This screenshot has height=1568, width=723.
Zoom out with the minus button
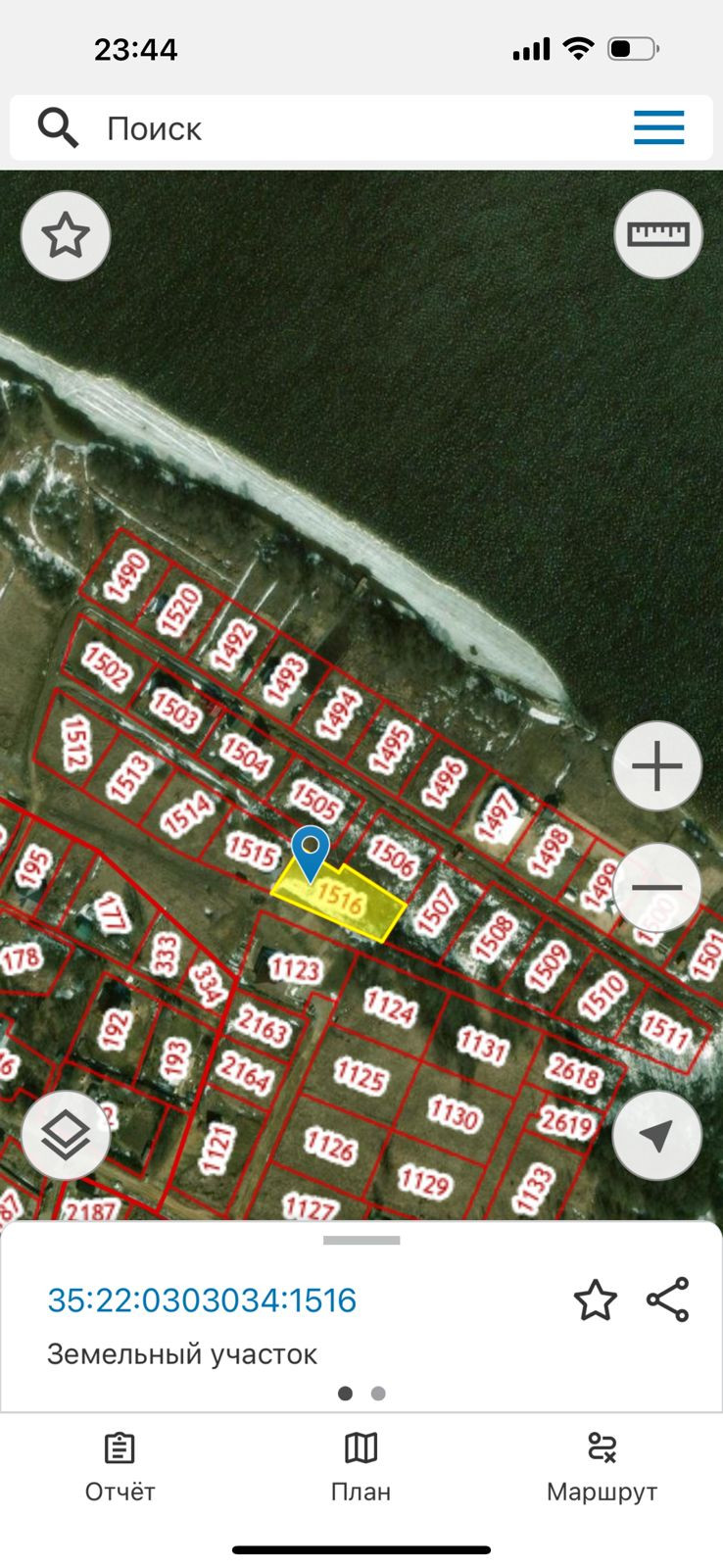657,888
